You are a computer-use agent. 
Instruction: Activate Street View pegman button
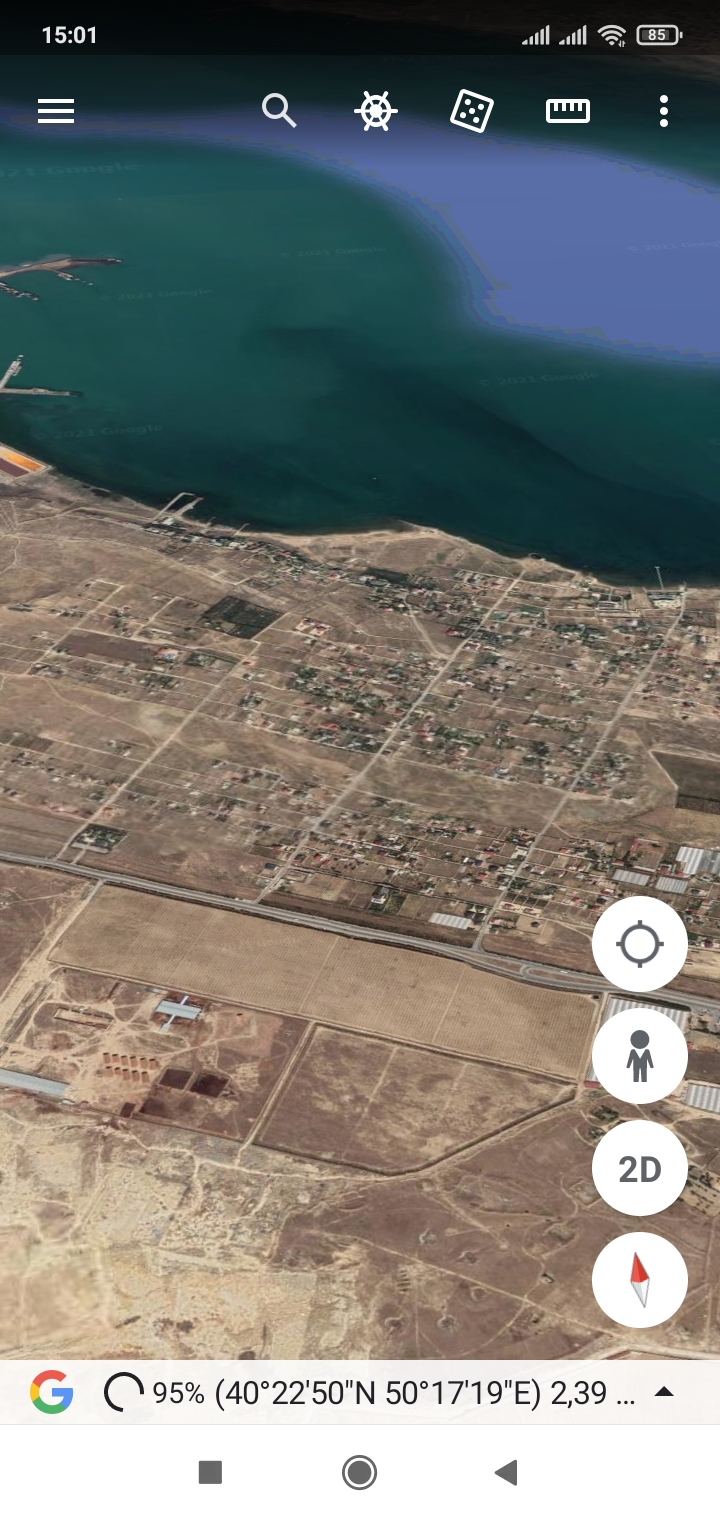tap(640, 1056)
